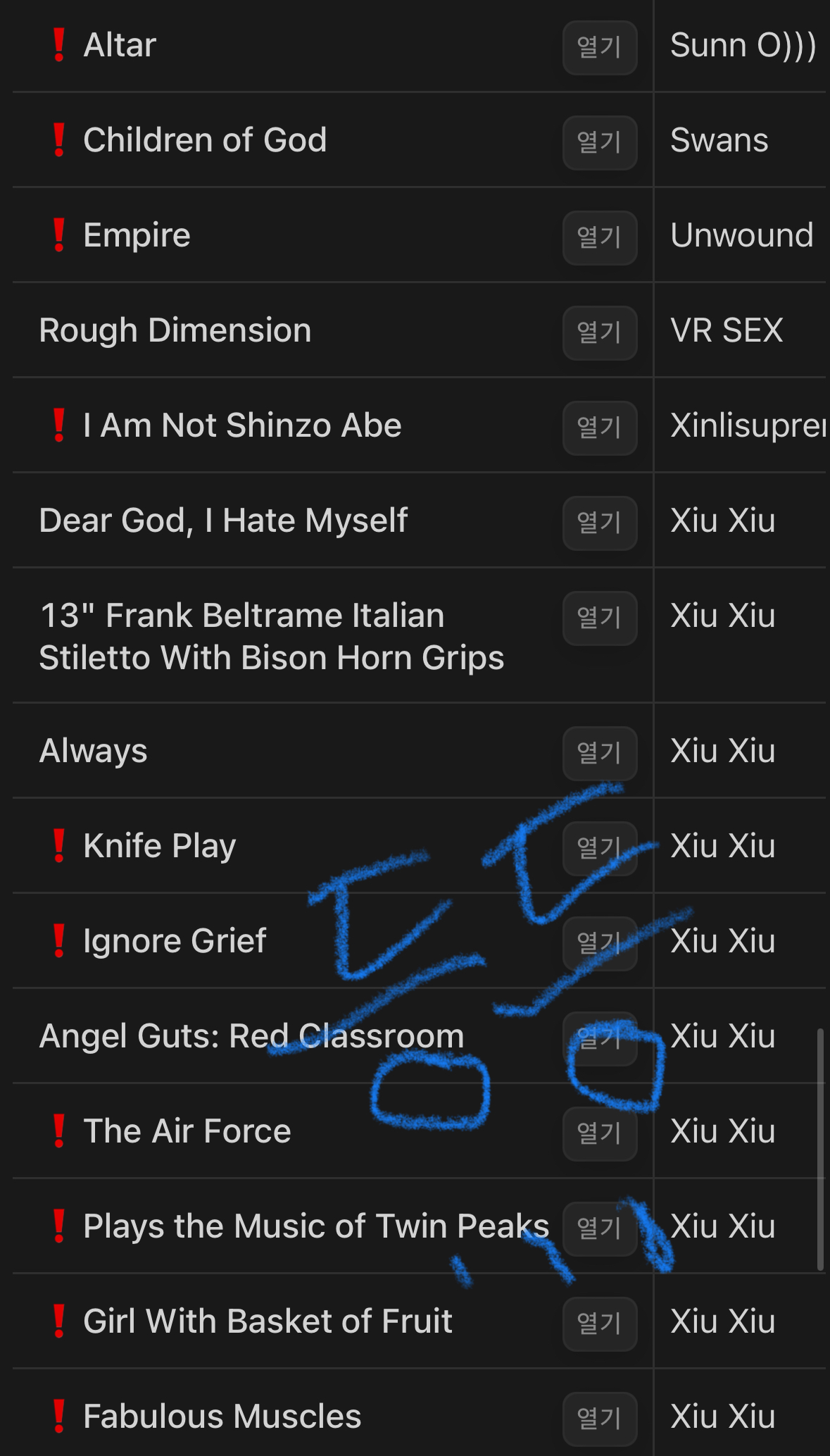The width and height of the screenshot is (830, 1456).
Task: Open the 13" Frank Beltrame Italian Stiletto entry
Action: pos(599,618)
